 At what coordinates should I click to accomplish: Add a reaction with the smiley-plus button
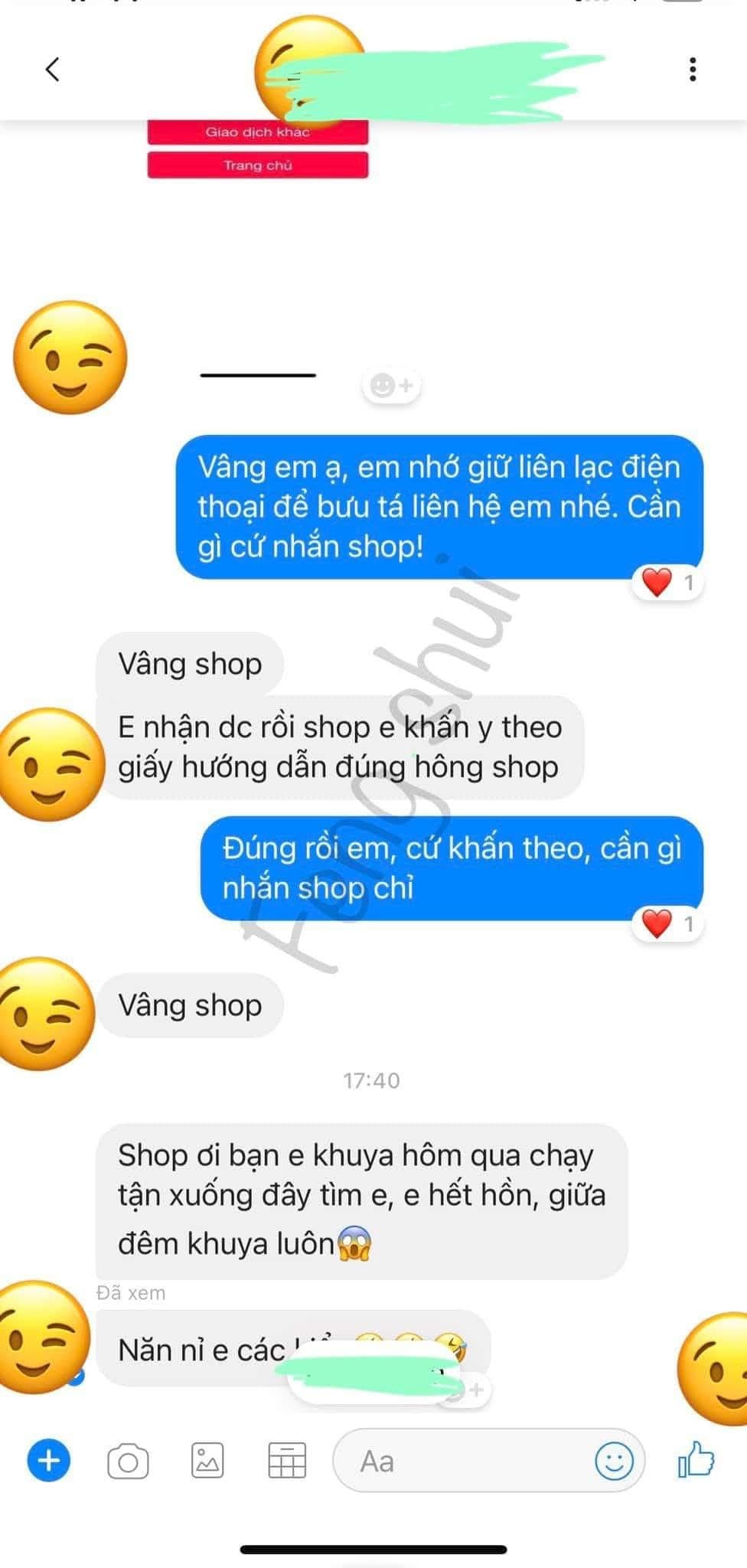tap(392, 385)
